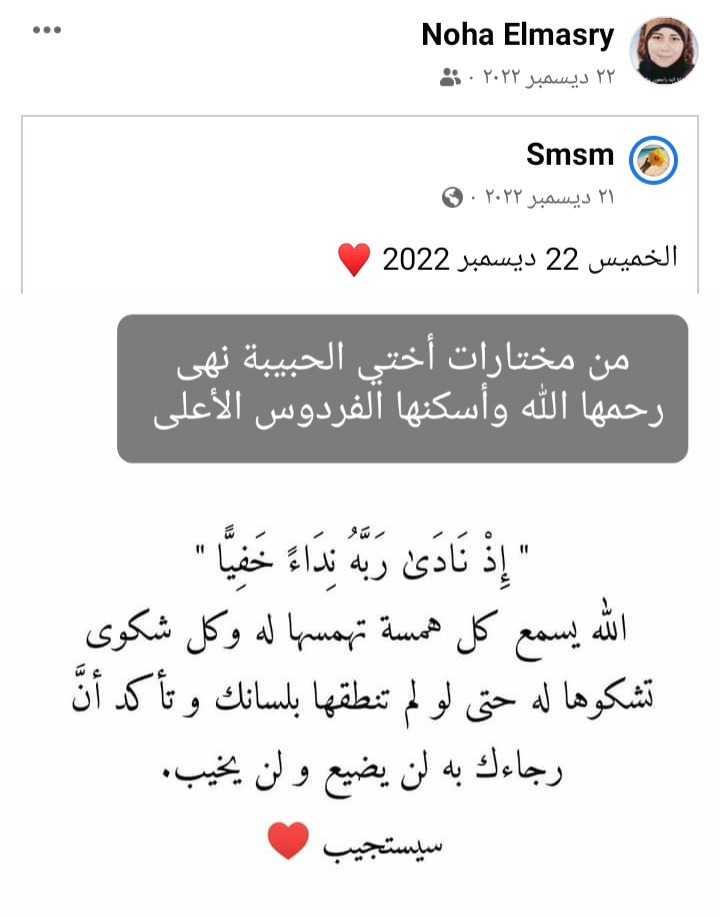Tap the Smsm avatar in the shared post
Screen dimensions: 720x917
[654, 160]
